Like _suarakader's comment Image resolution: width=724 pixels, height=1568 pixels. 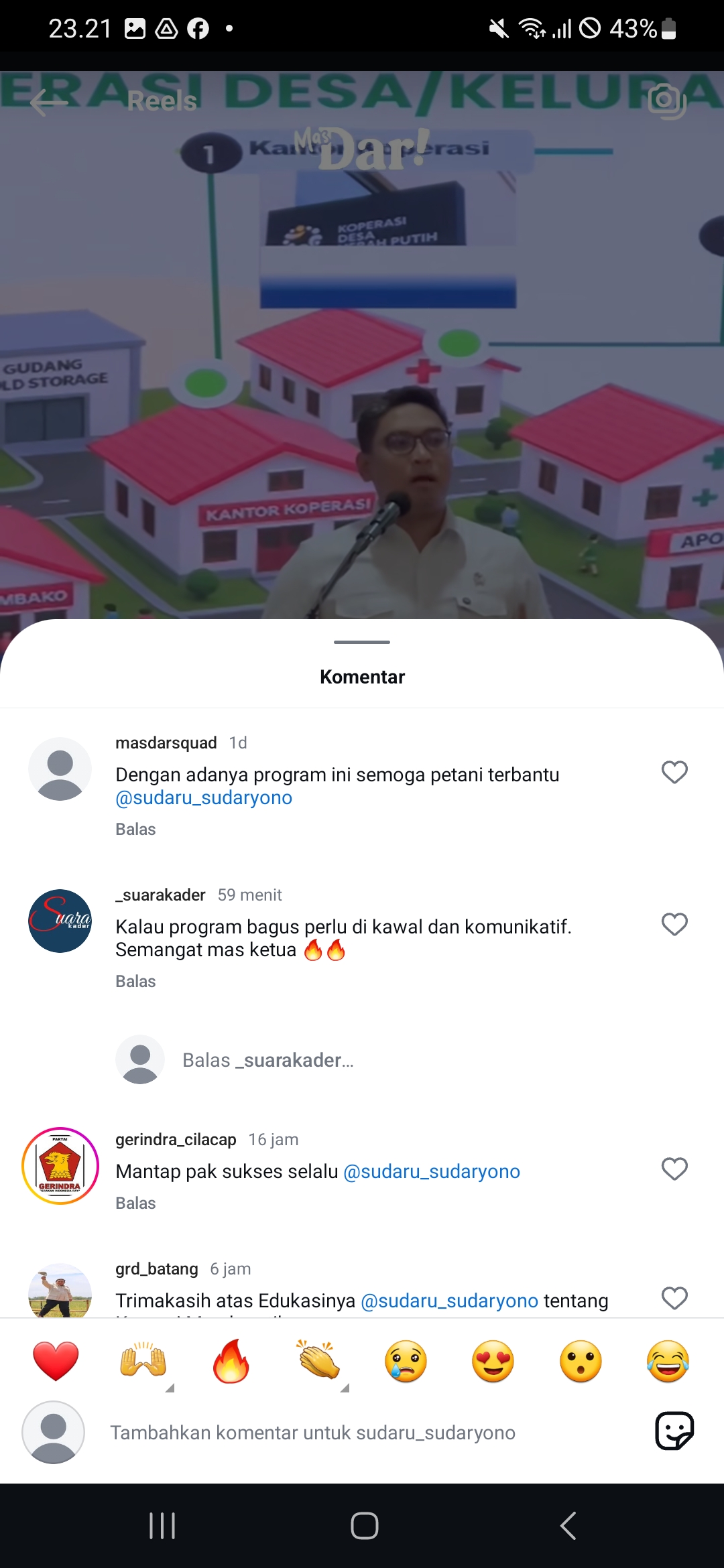(x=674, y=925)
